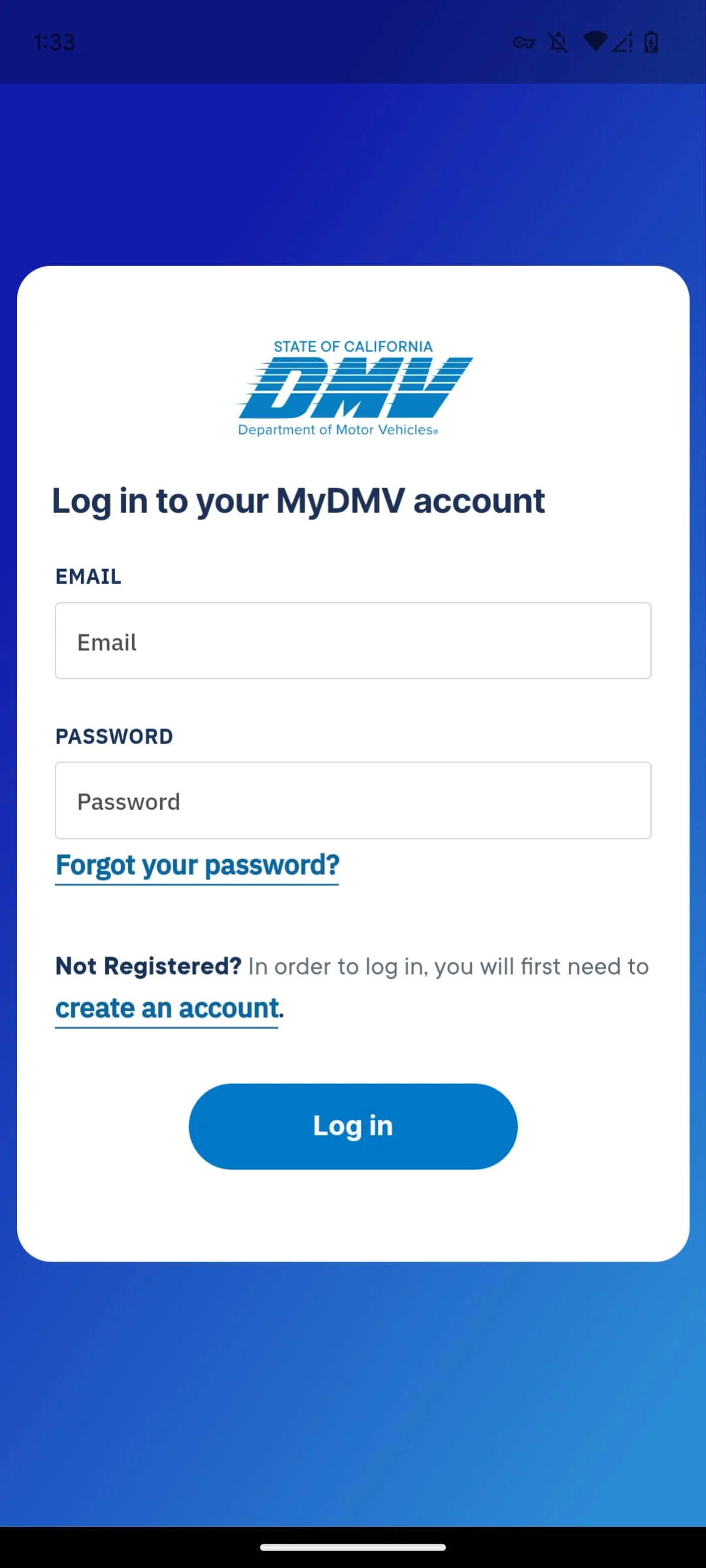Image resolution: width=706 pixels, height=1568 pixels.
Task: Tap the VPN key status bar icon
Action: click(524, 42)
